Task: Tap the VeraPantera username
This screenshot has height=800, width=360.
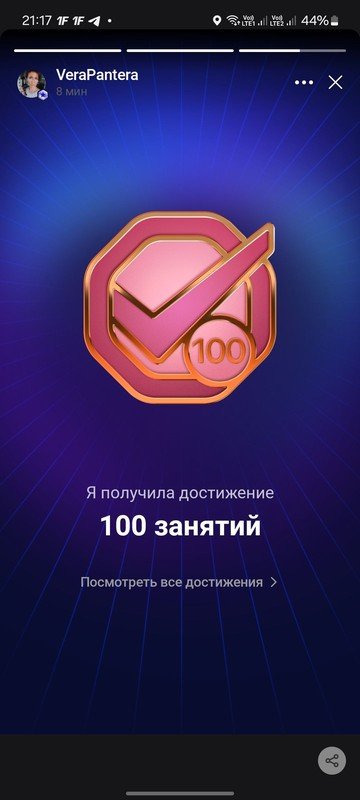Action: [97, 75]
